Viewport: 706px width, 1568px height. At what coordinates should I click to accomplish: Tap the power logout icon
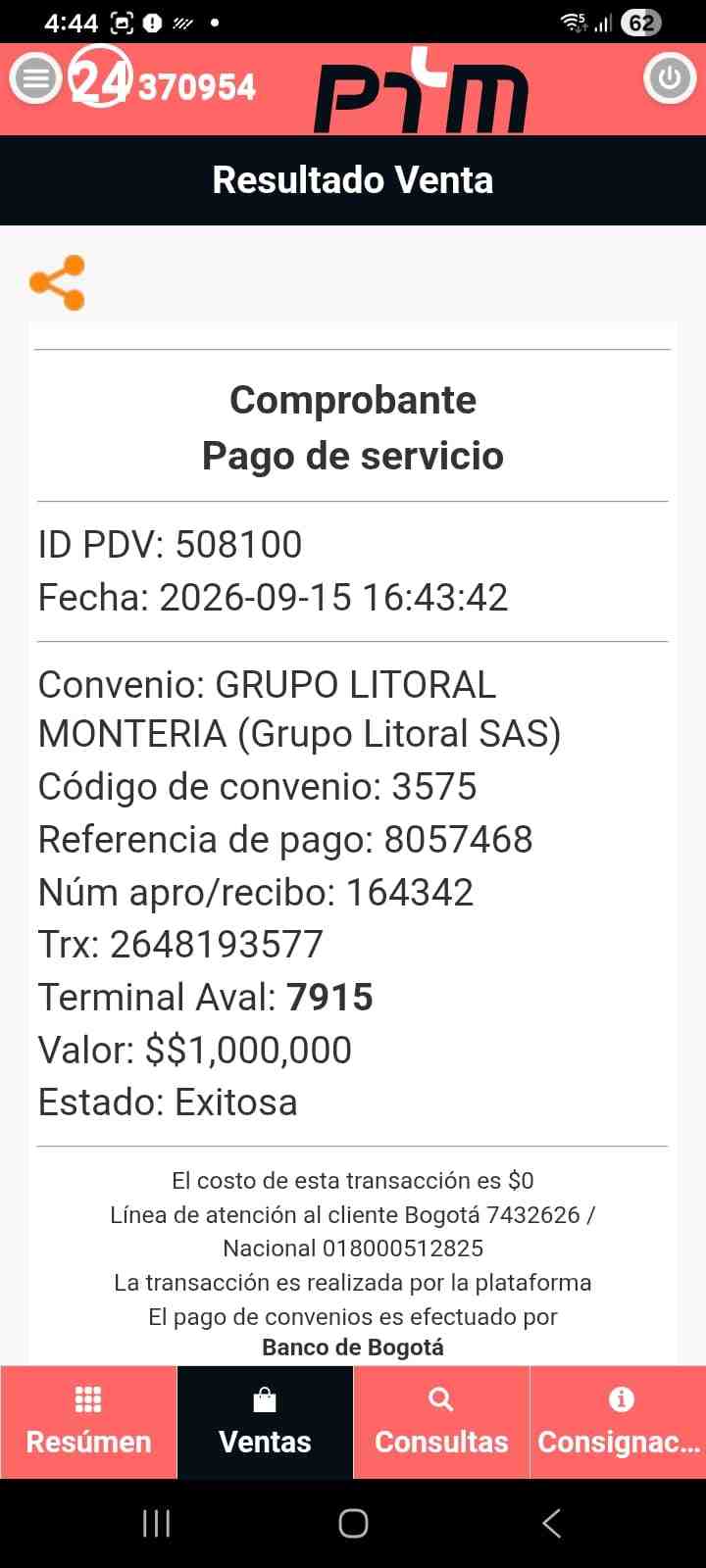point(670,78)
